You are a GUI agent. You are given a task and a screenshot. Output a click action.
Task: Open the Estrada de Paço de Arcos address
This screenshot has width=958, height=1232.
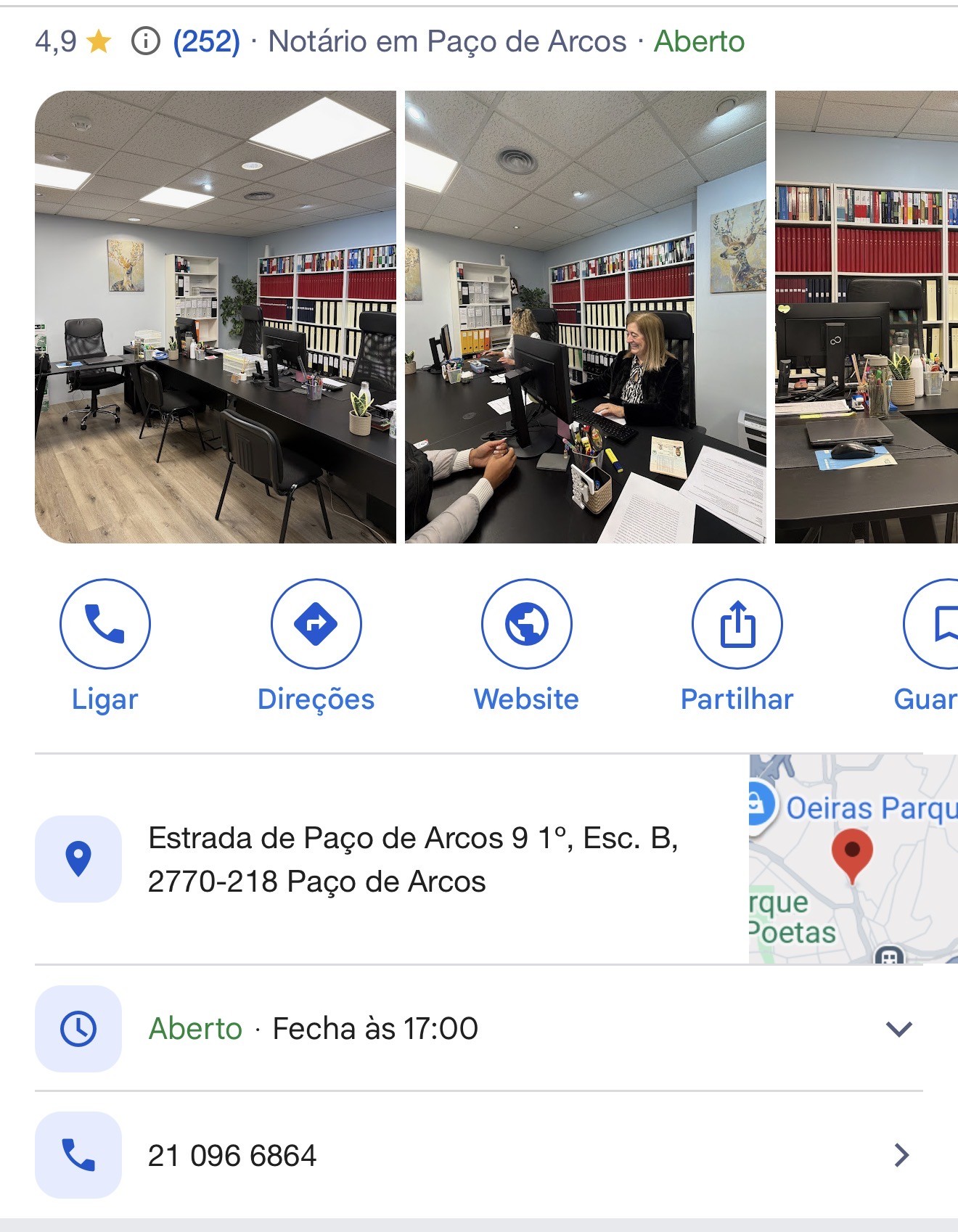point(412,860)
